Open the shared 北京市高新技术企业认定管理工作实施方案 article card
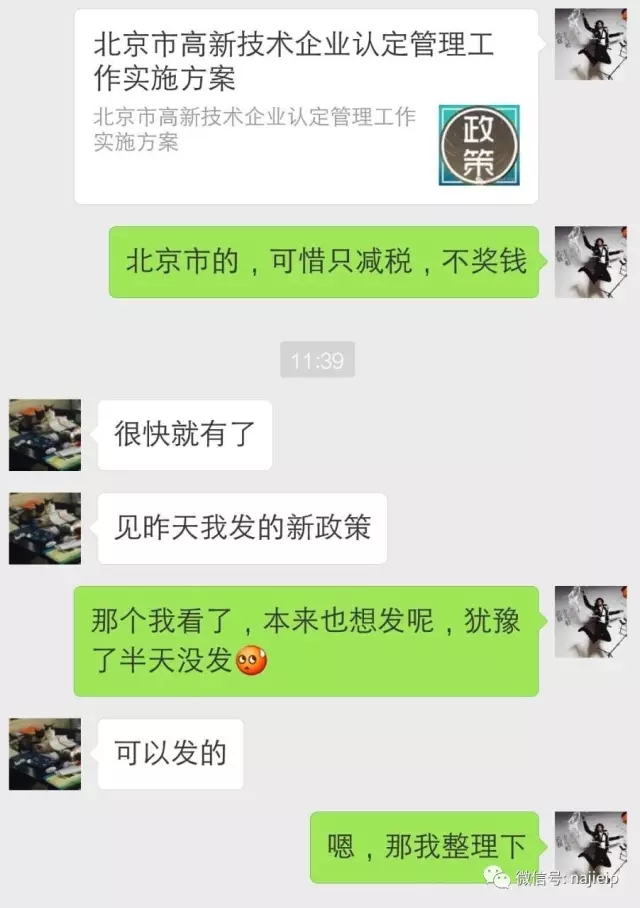 (305, 105)
